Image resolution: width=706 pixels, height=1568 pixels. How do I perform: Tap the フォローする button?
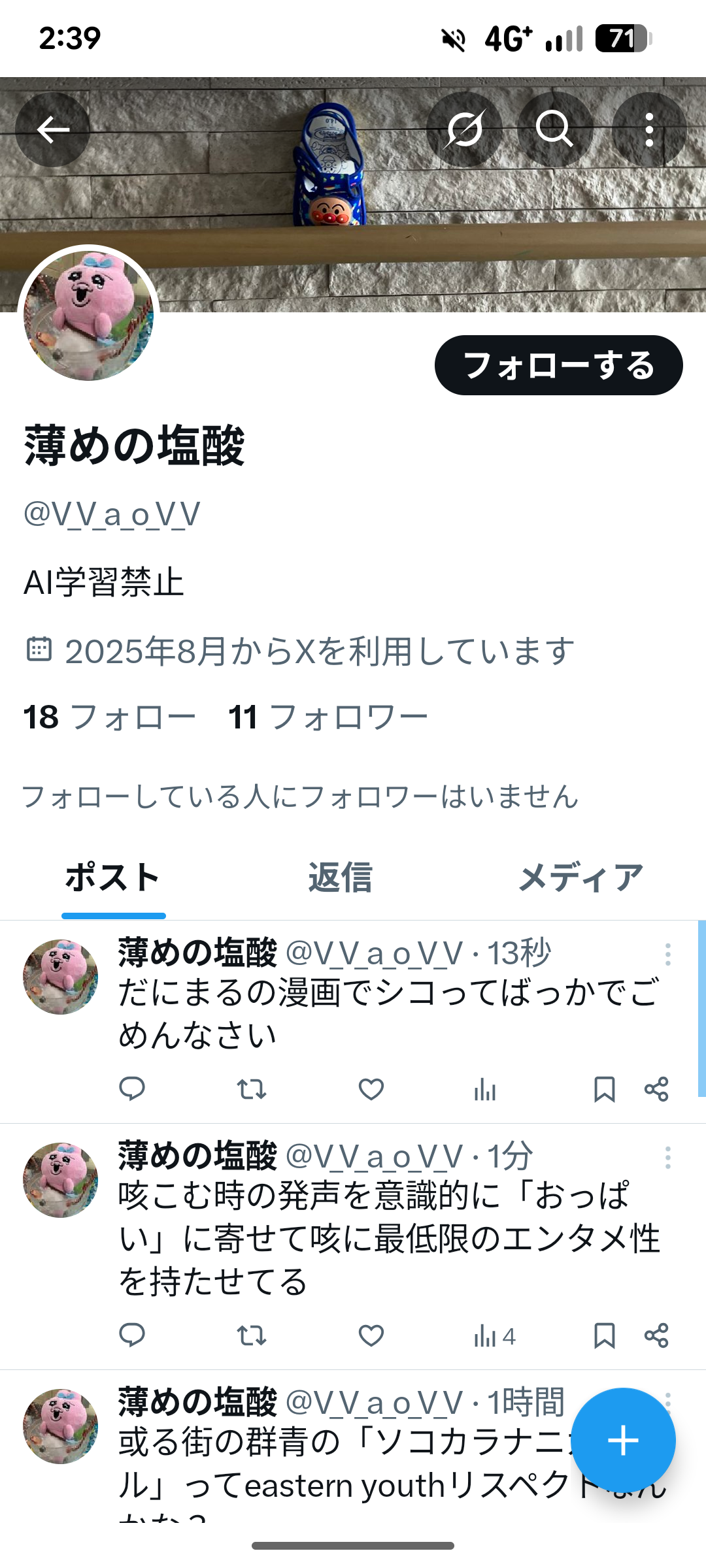point(559,365)
